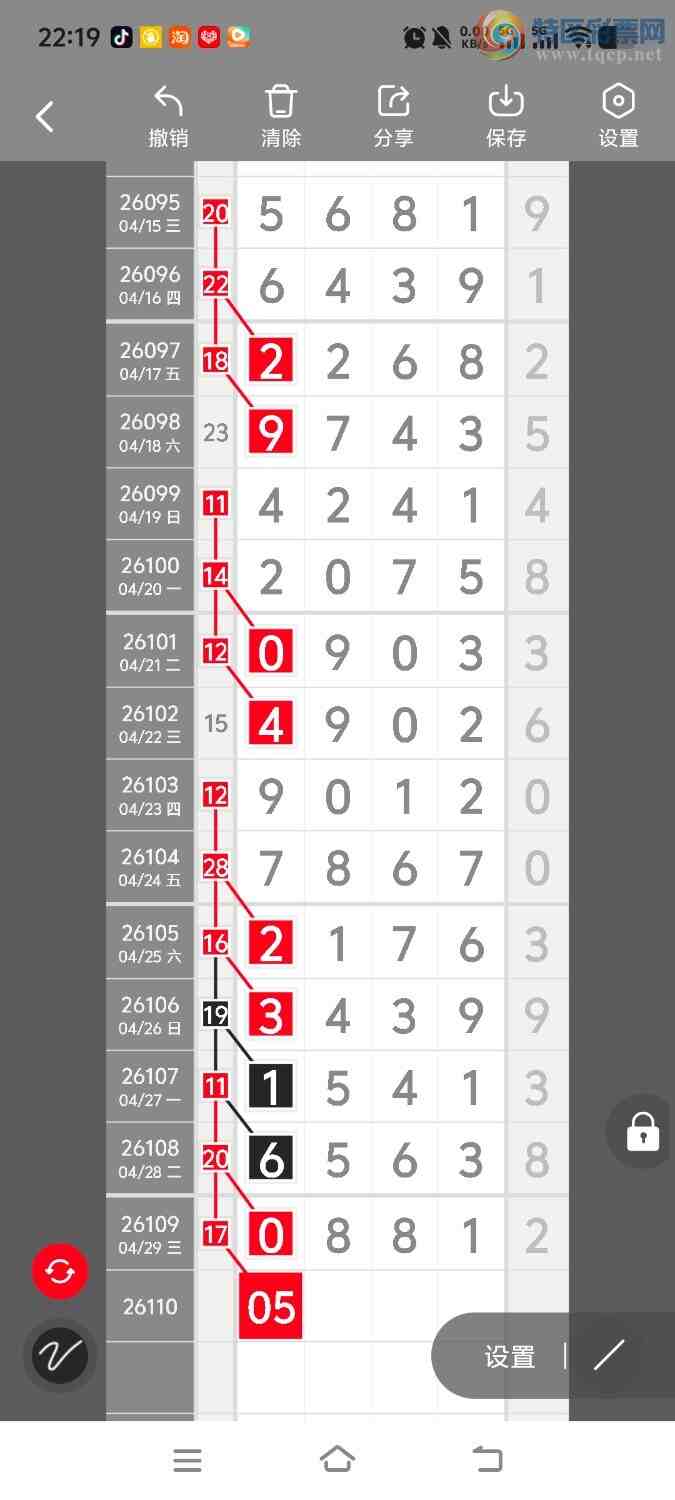Image resolution: width=675 pixels, height=1500 pixels.
Task: Go back using the top-left arrow
Action: tap(44, 117)
